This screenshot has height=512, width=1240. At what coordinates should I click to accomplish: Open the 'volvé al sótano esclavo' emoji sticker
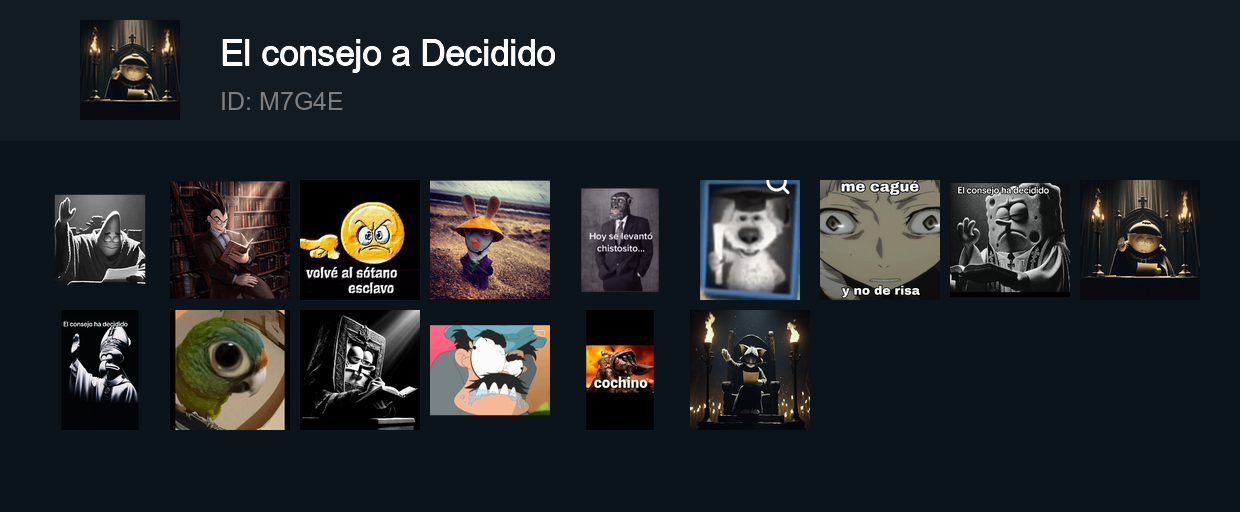pos(360,240)
